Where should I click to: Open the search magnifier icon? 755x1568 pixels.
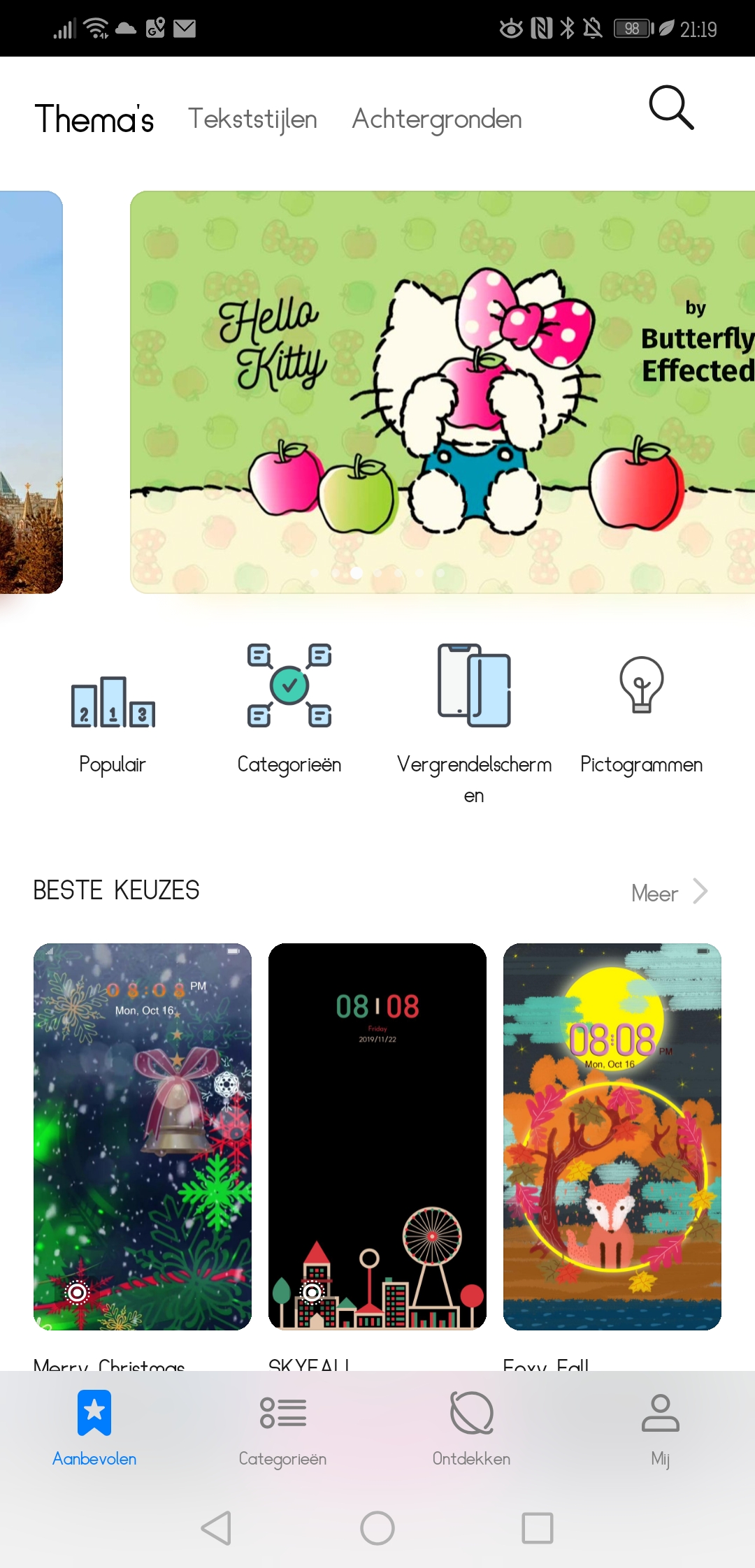tap(671, 108)
